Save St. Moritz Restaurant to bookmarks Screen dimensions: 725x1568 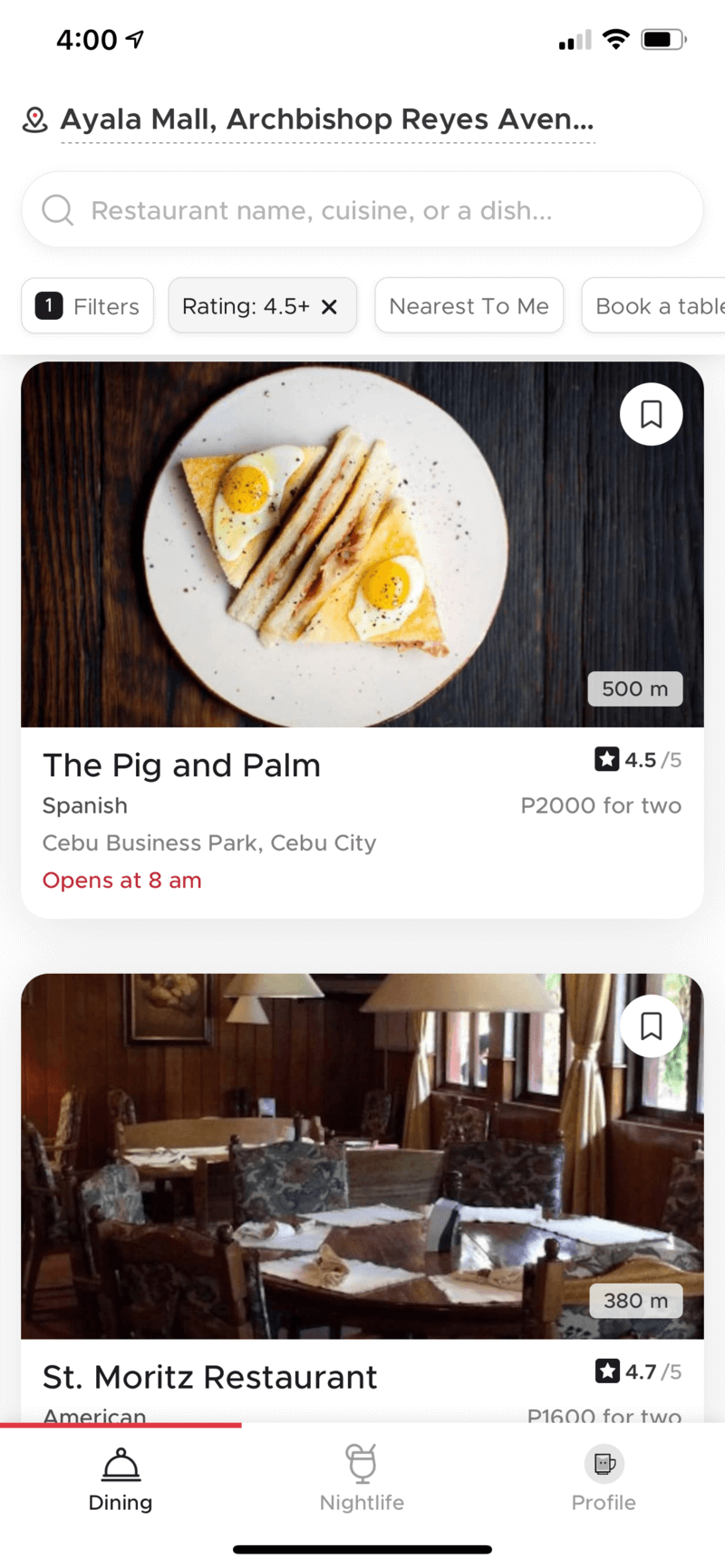pos(651,1026)
